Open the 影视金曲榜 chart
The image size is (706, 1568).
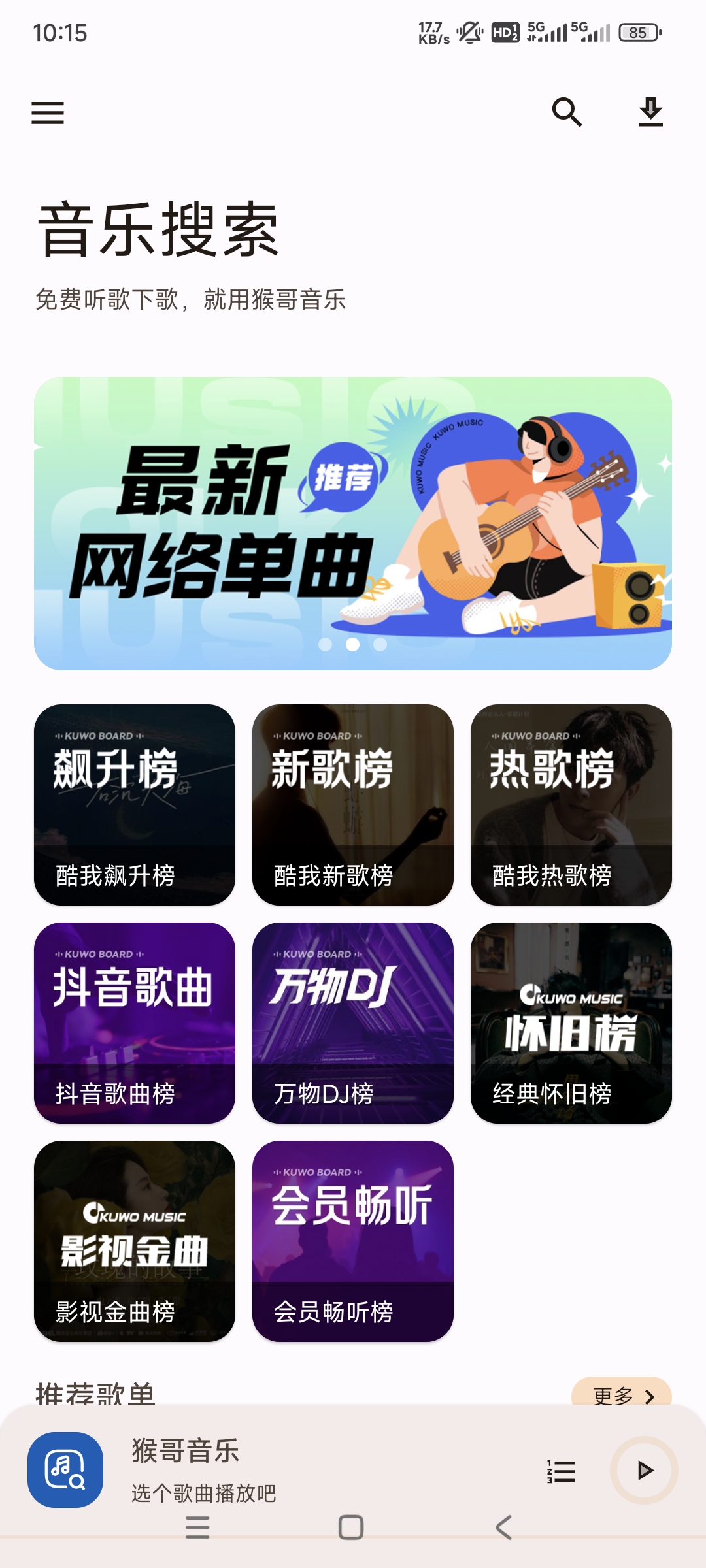pyautogui.click(x=135, y=1241)
